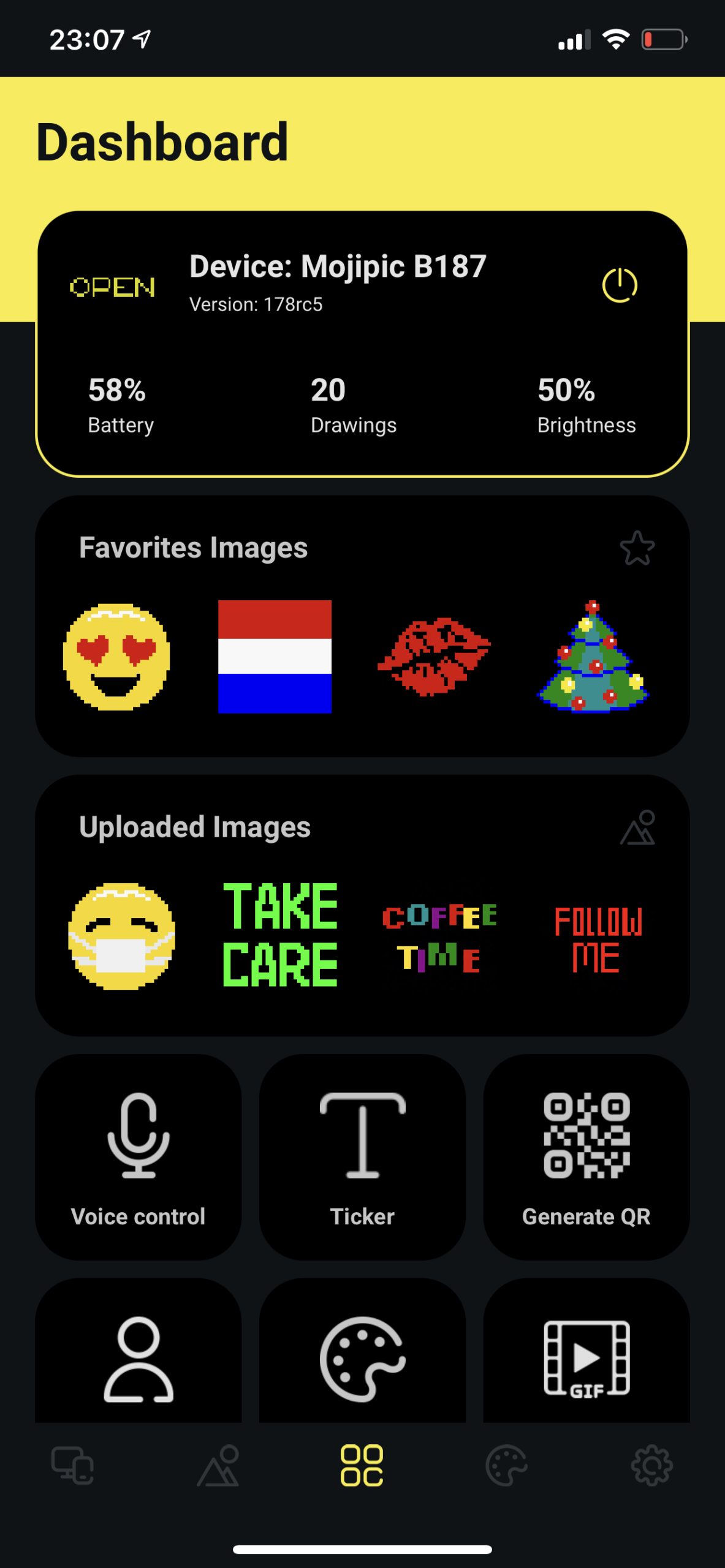This screenshot has width=725, height=1568.
Task: Tap the device power icon
Action: pyautogui.click(x=620, y=285)
